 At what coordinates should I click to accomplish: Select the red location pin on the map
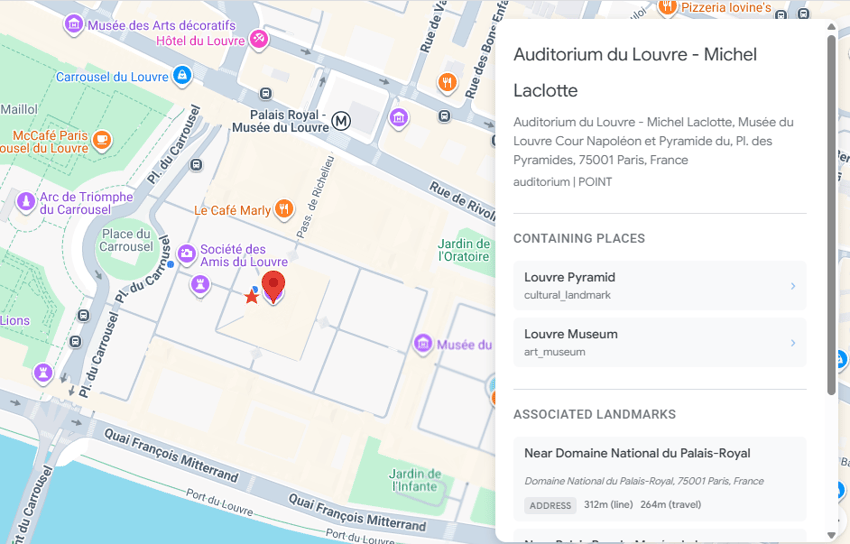click(273, 286)
